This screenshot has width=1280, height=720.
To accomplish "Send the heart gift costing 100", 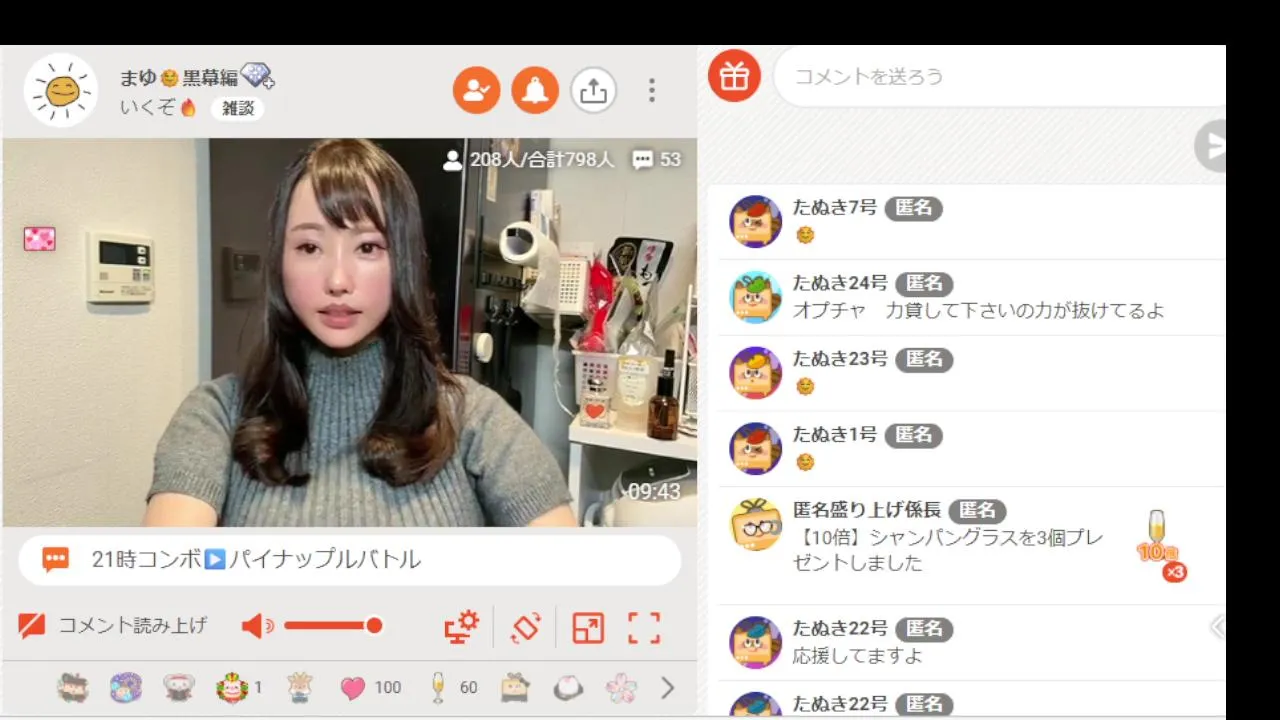I will click(x=353, y=688).
